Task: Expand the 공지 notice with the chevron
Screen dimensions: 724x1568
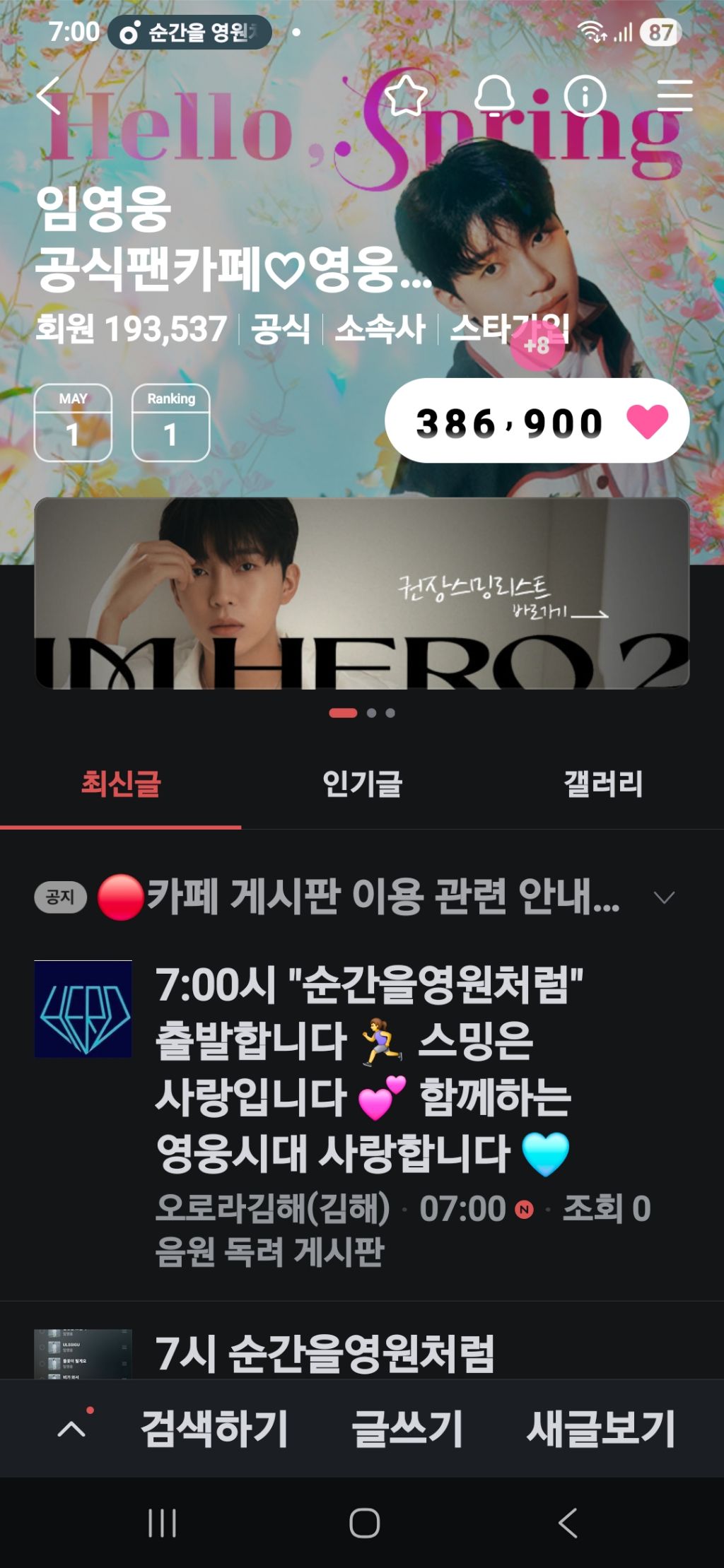Action: point(664,897)
